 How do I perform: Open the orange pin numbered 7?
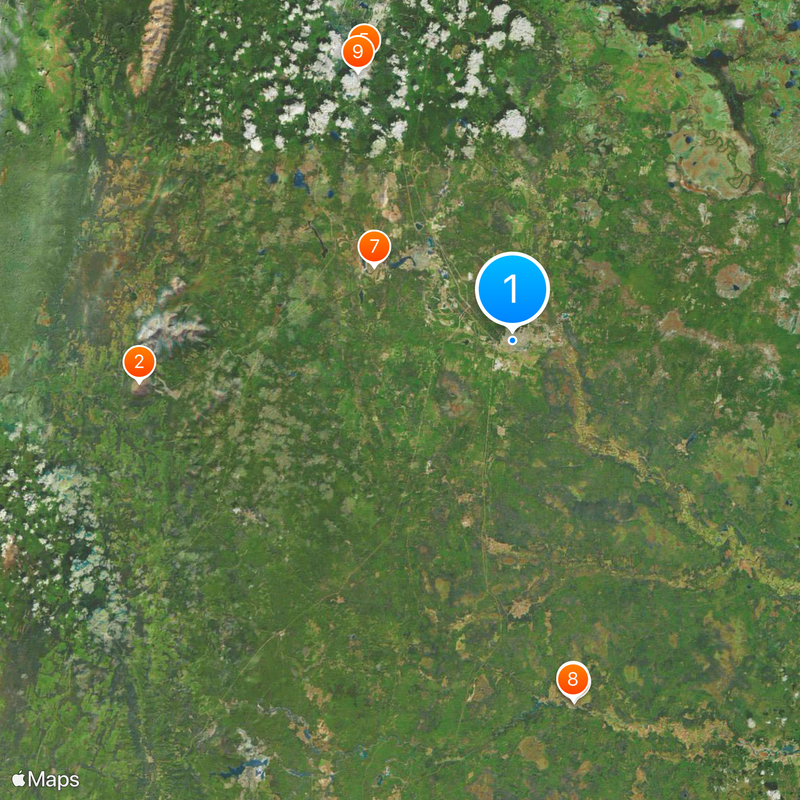click(x=374, y=246)
